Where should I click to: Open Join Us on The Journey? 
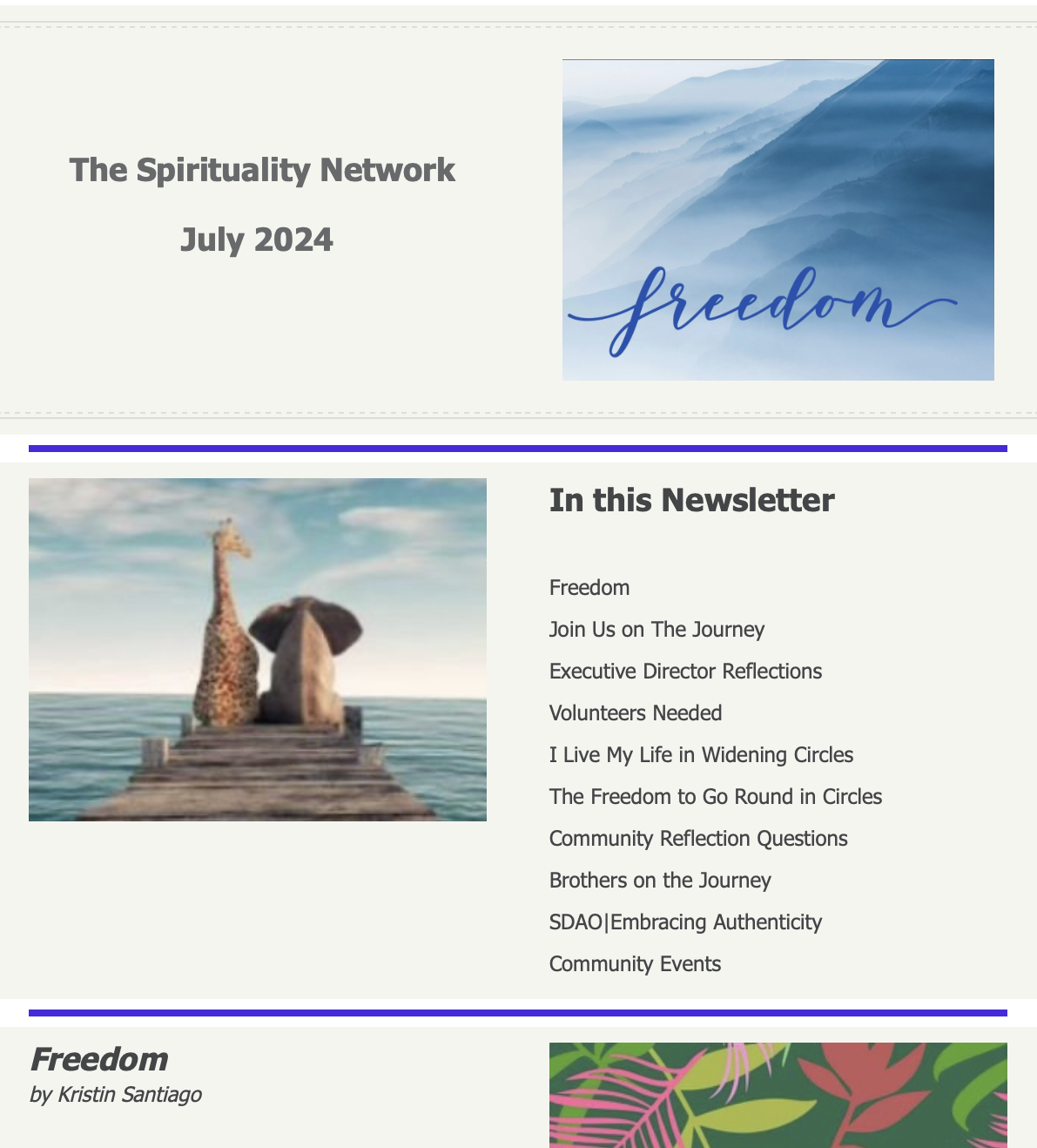pyautogui.click(x=657, y=630)
